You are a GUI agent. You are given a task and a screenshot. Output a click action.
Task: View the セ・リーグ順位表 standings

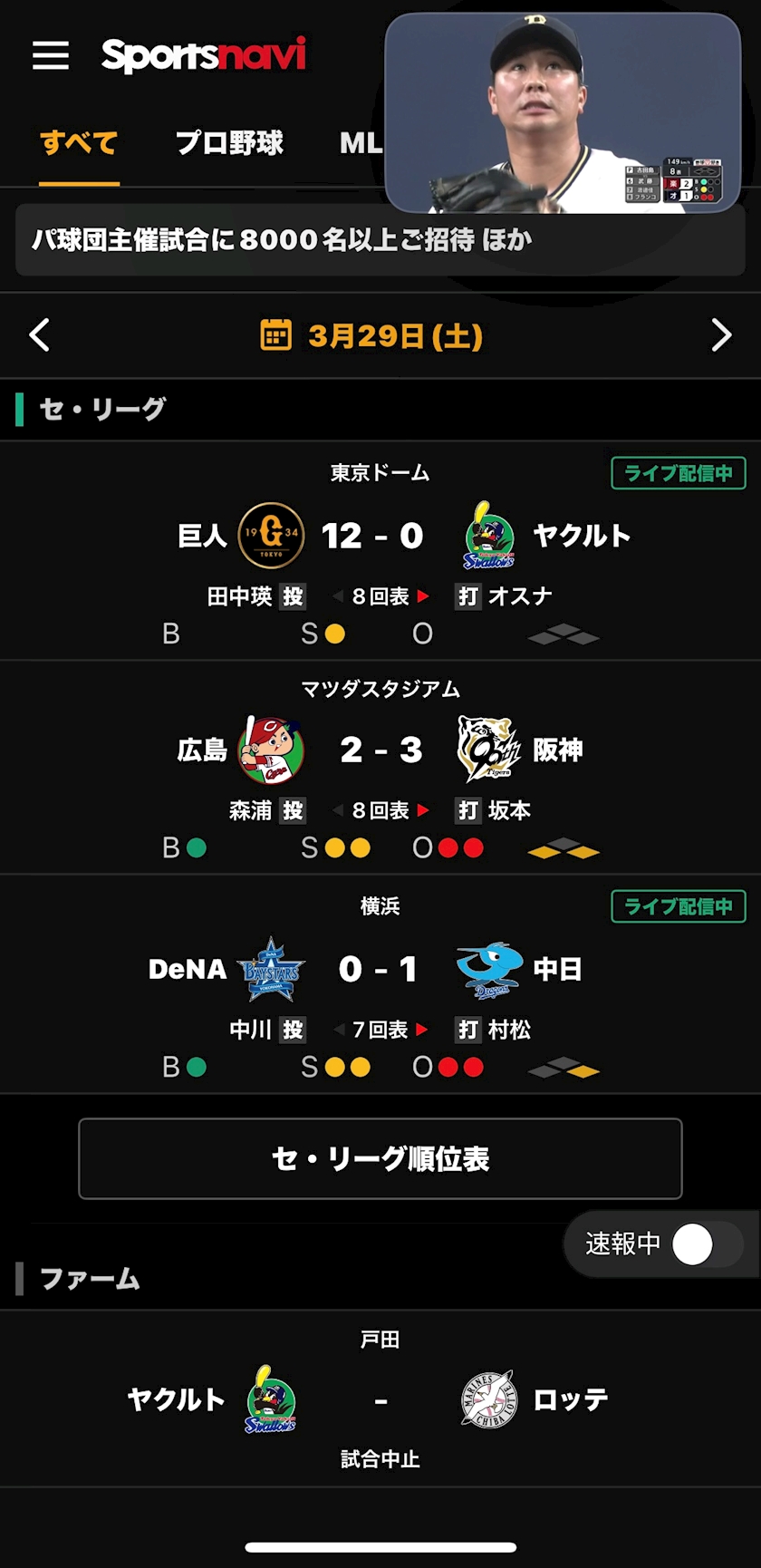(380, 1158)
